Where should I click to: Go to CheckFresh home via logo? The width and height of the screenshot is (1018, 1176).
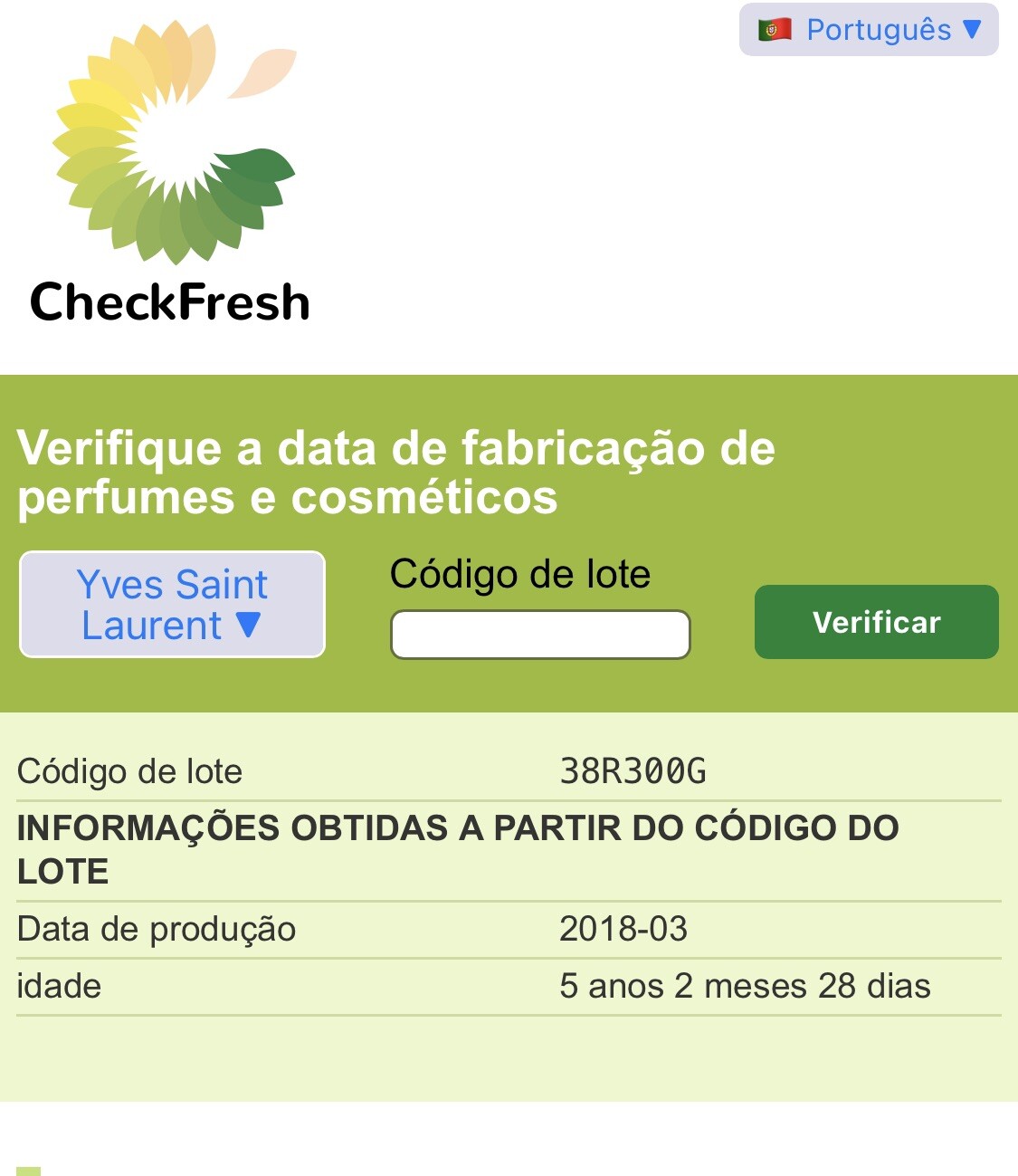coord(172,172)
